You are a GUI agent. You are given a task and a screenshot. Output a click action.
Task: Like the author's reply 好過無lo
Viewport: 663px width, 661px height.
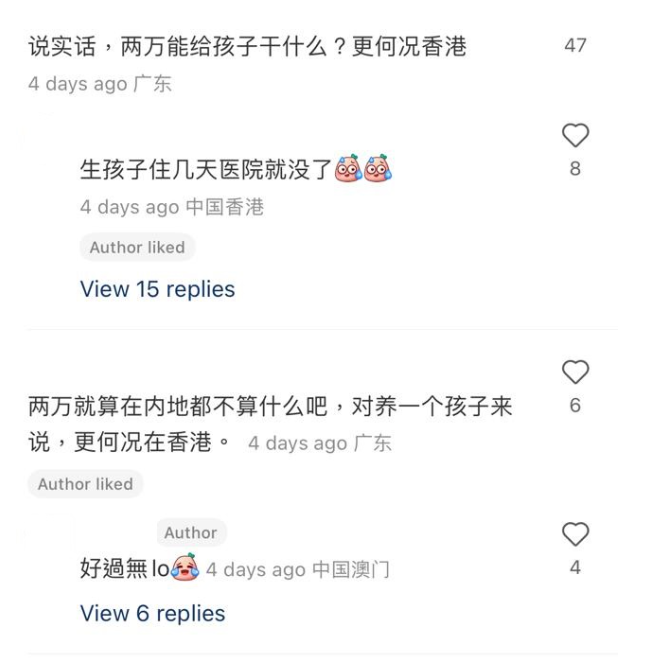[x=575, y=534]
